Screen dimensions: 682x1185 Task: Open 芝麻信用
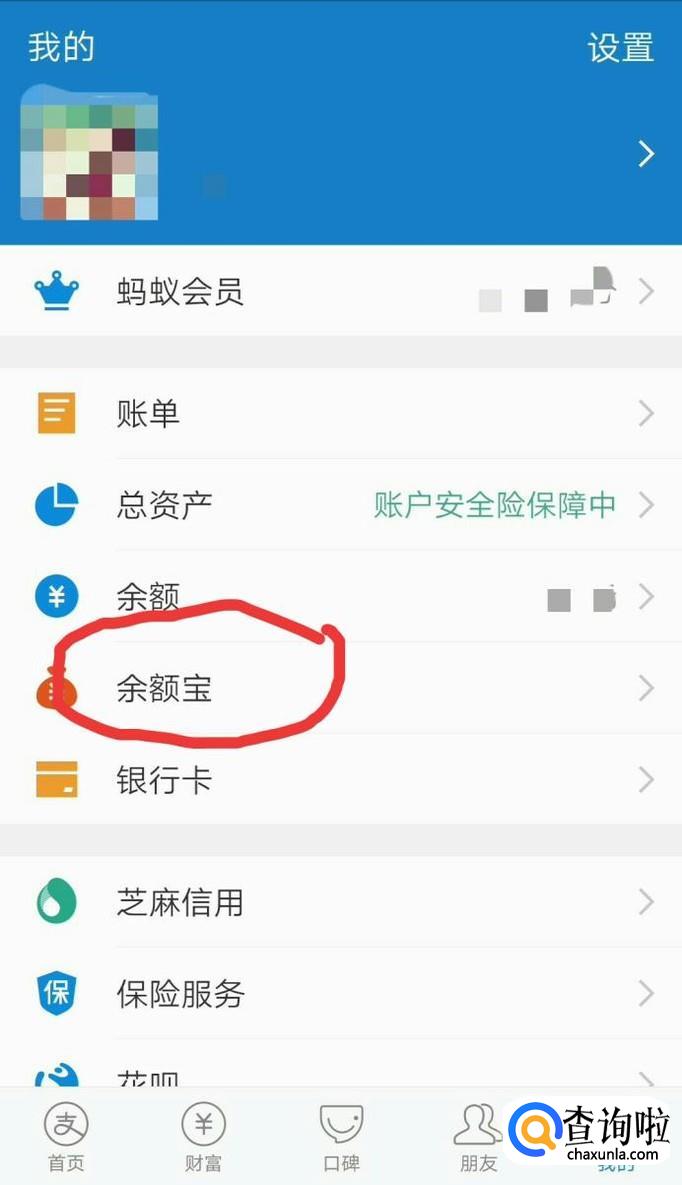point(341,902)
